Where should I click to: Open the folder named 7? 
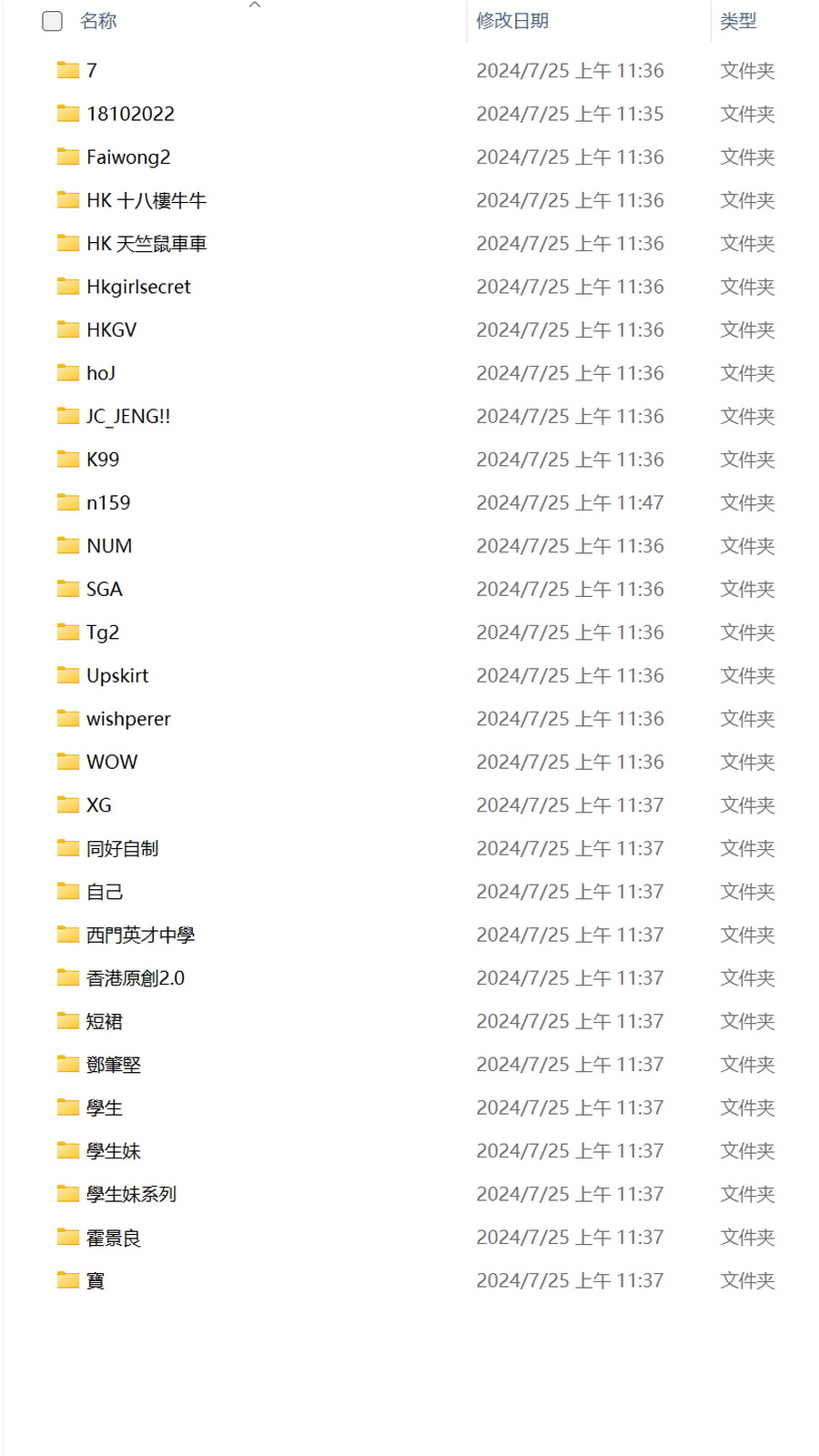91,71
